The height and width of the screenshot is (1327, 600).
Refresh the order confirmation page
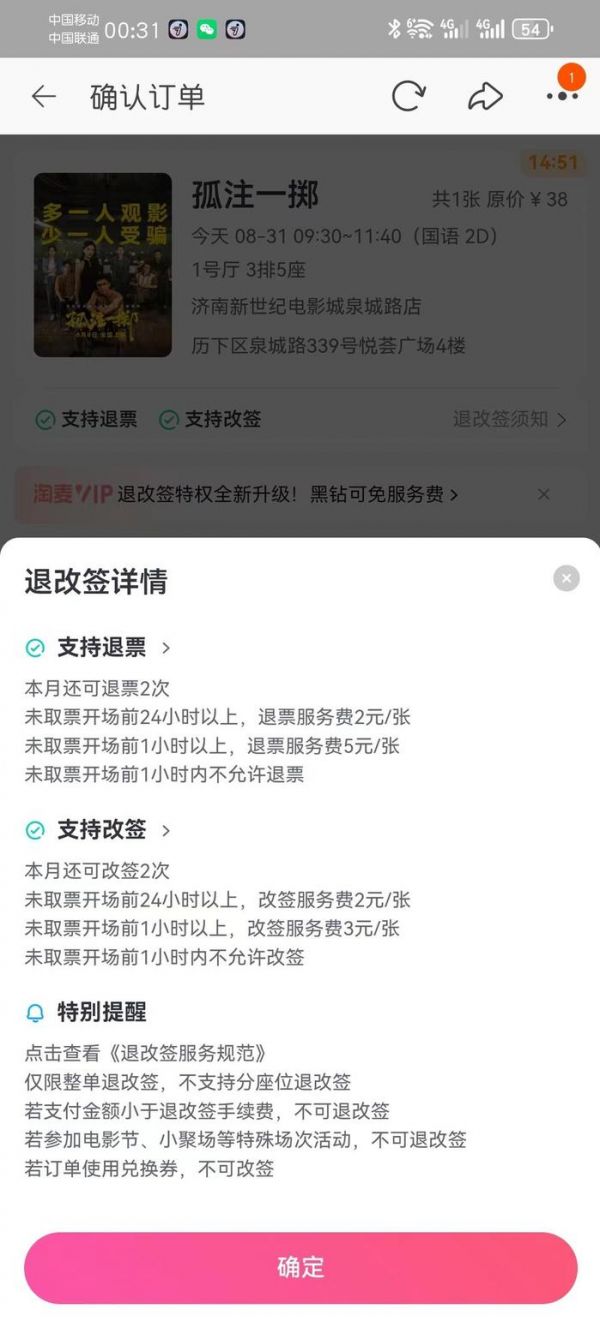coord(408,96)
